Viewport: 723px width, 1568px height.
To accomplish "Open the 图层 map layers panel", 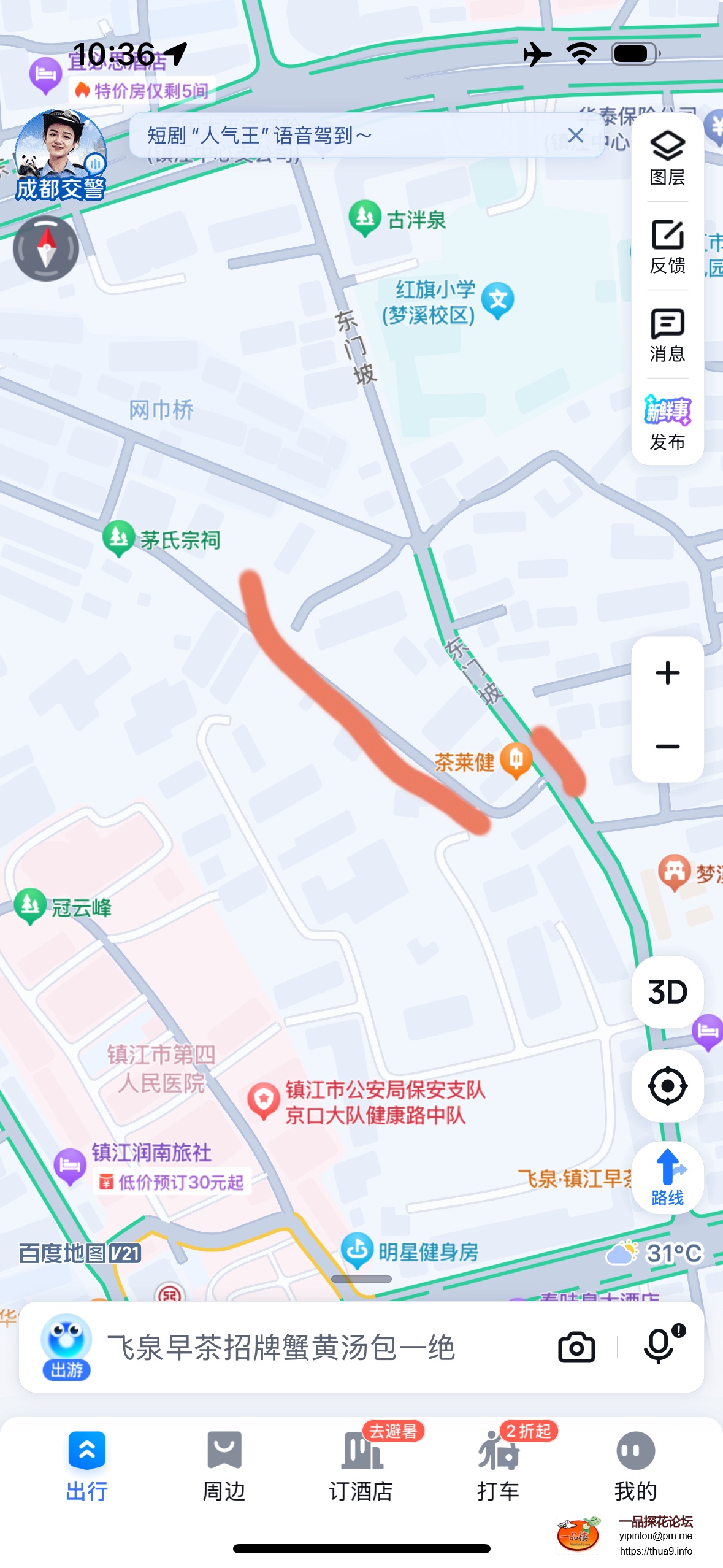I will click(667, 158).
